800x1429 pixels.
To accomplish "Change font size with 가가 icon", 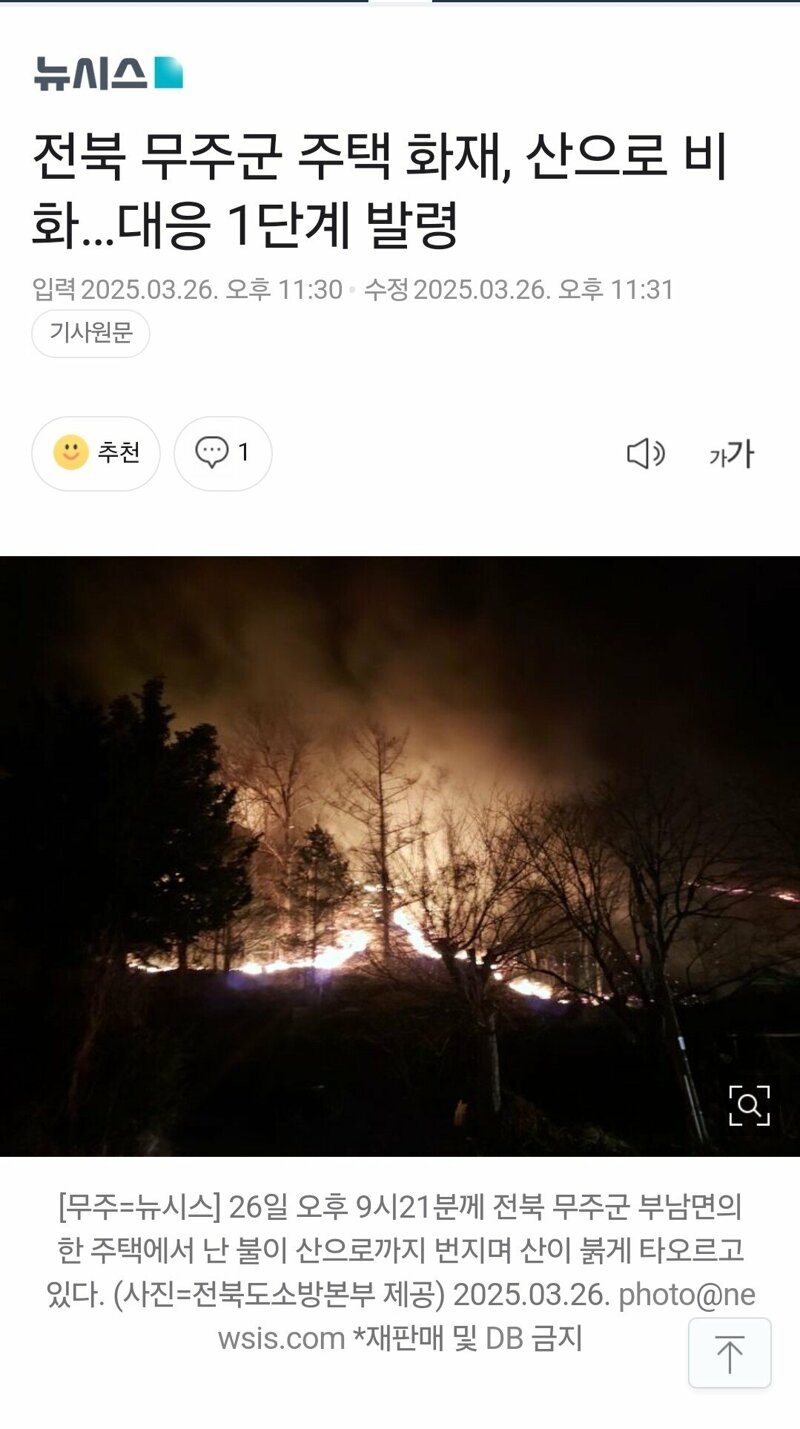I will click(732, 454).
